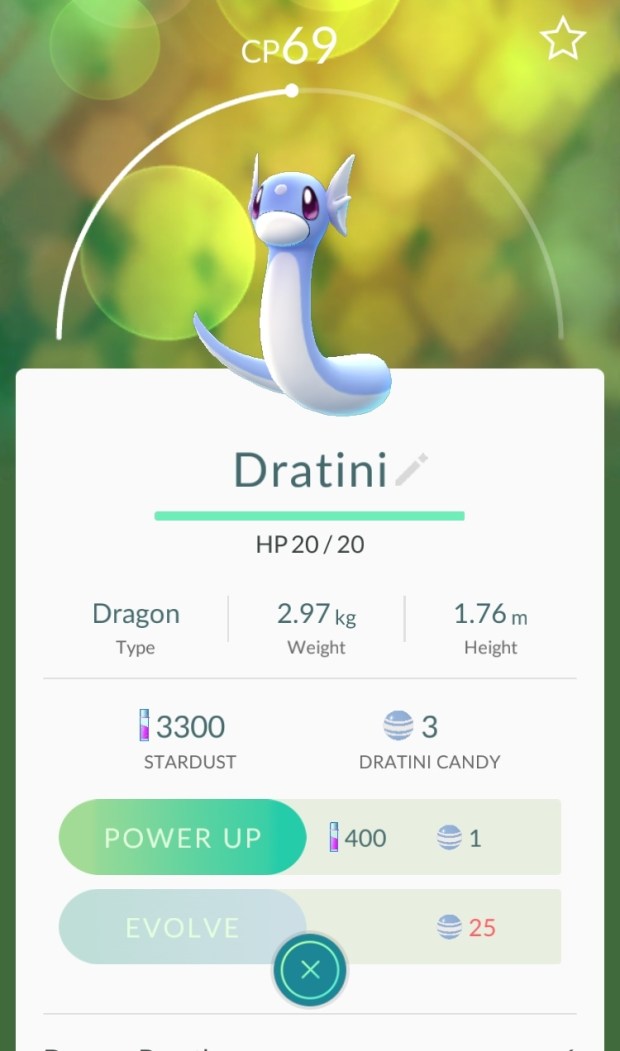Power up Dratini for 400 stardust
The height and width of the screenshot is (1051, 620).
point(183,837)
